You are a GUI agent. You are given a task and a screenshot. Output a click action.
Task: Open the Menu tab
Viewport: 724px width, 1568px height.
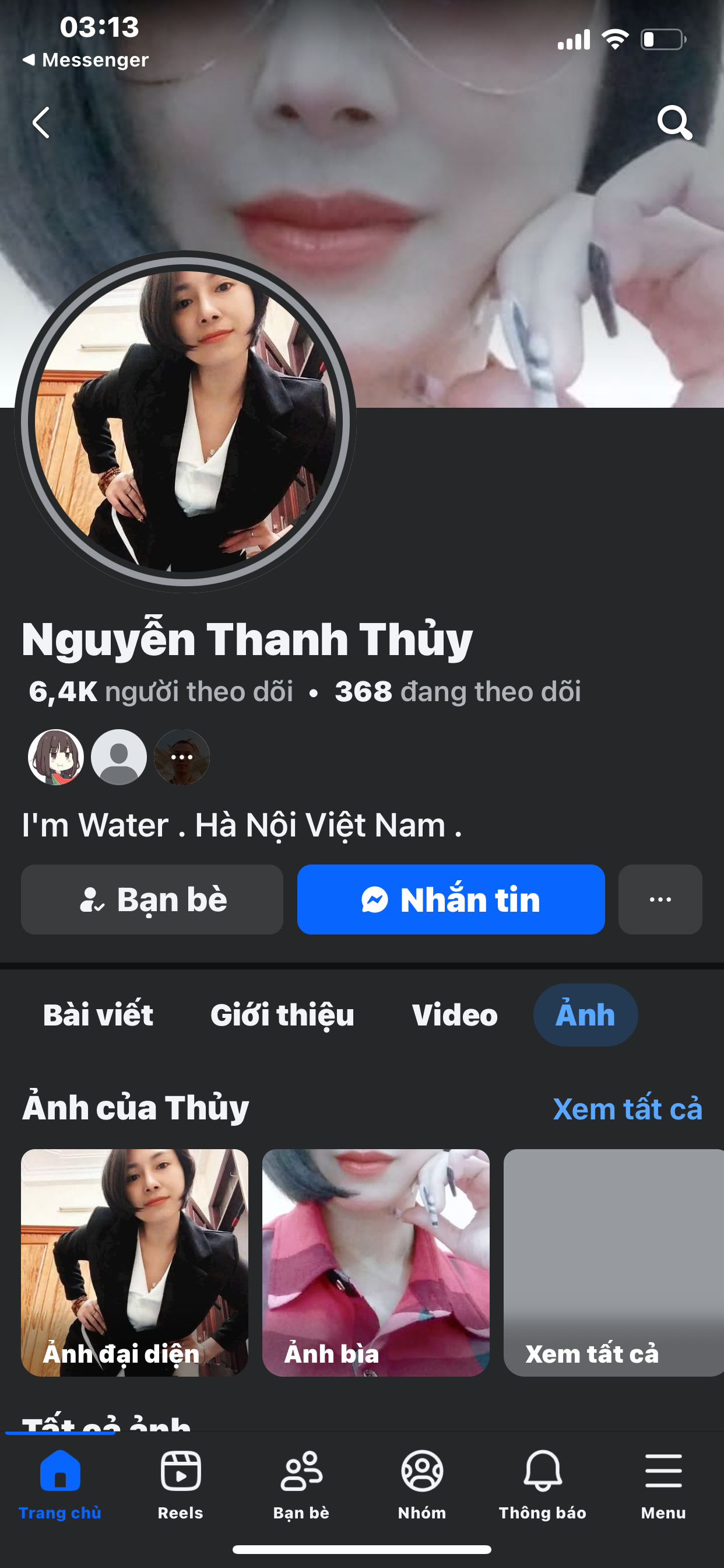(x=663, y=1484)
